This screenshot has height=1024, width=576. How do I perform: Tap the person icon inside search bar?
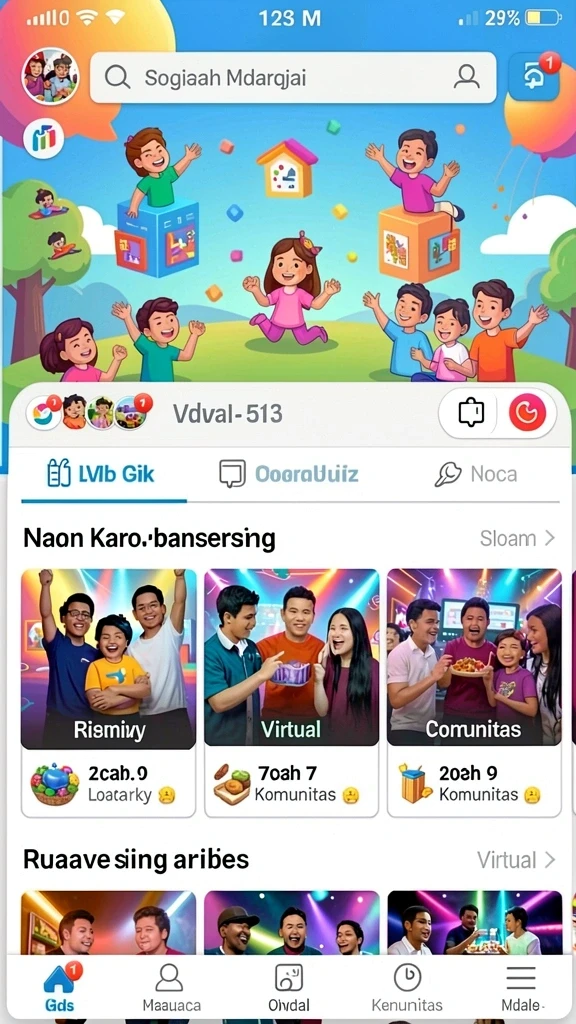click(x=466, y=78)
